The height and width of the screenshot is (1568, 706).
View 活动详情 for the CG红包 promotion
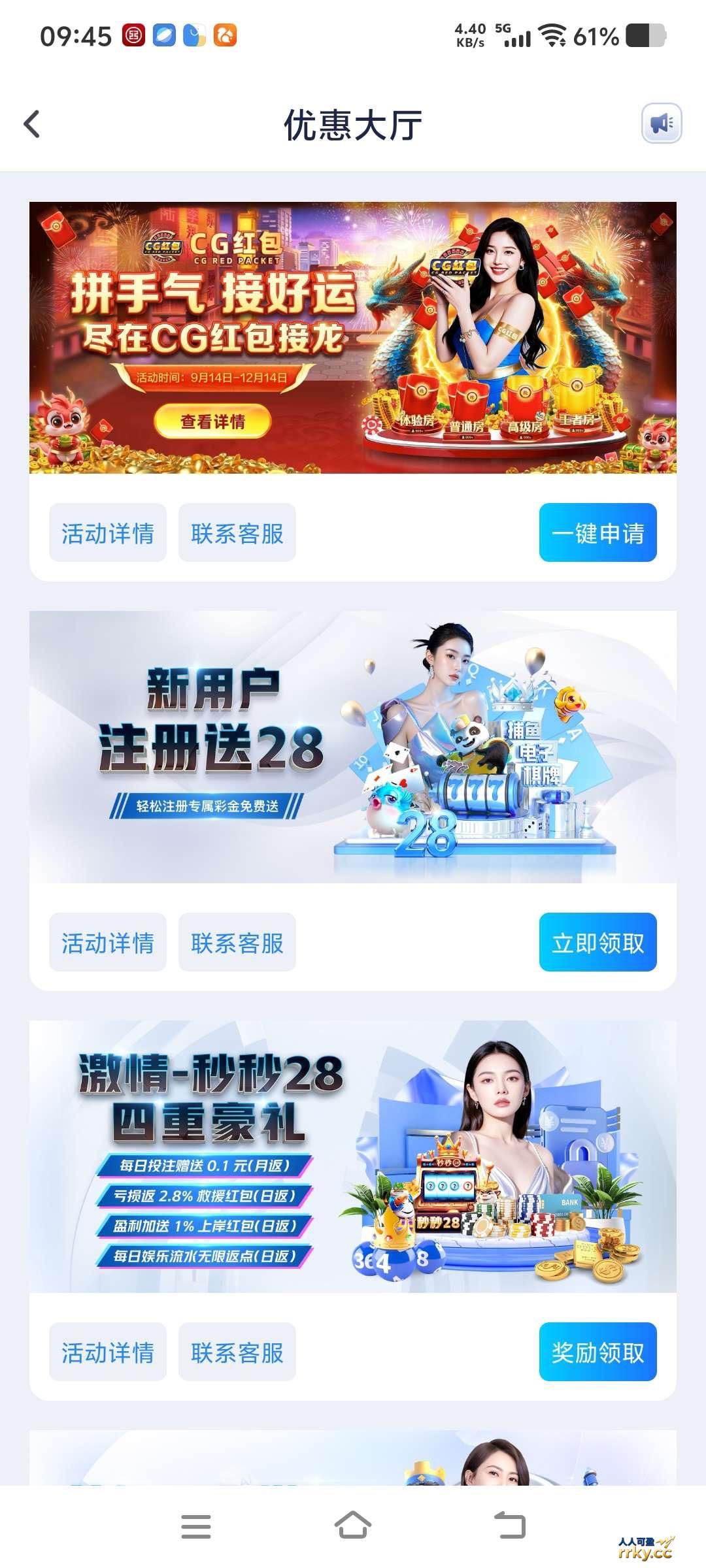point(108,532)
